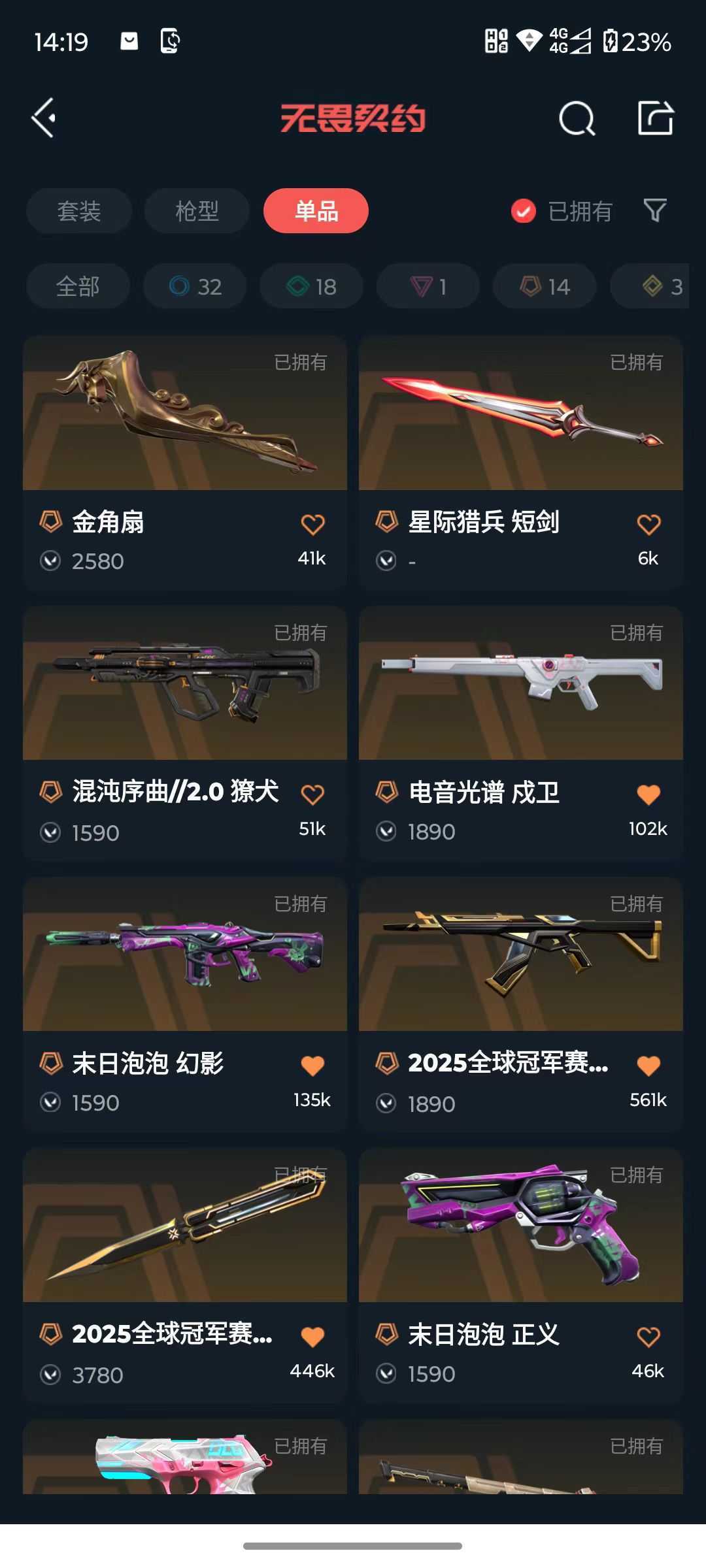The image size is (706, 1568).
Task: Select the 全部 rarity chip
Action: (78, 286)
